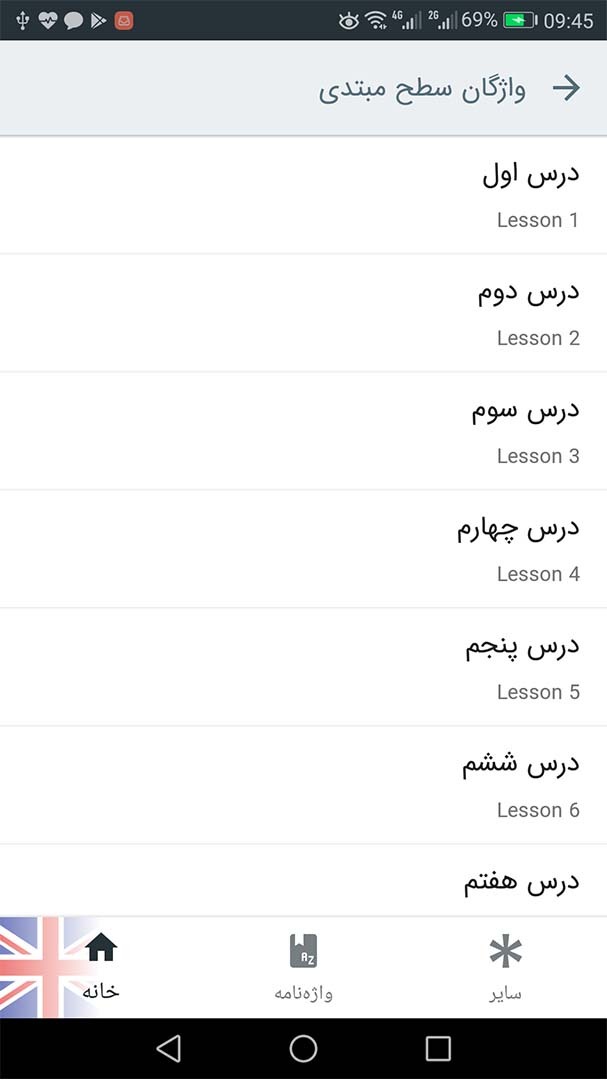Viewport: 607px width, 1080px height.
Task: Tap the back arrow in the header
Action: [566, 88]
